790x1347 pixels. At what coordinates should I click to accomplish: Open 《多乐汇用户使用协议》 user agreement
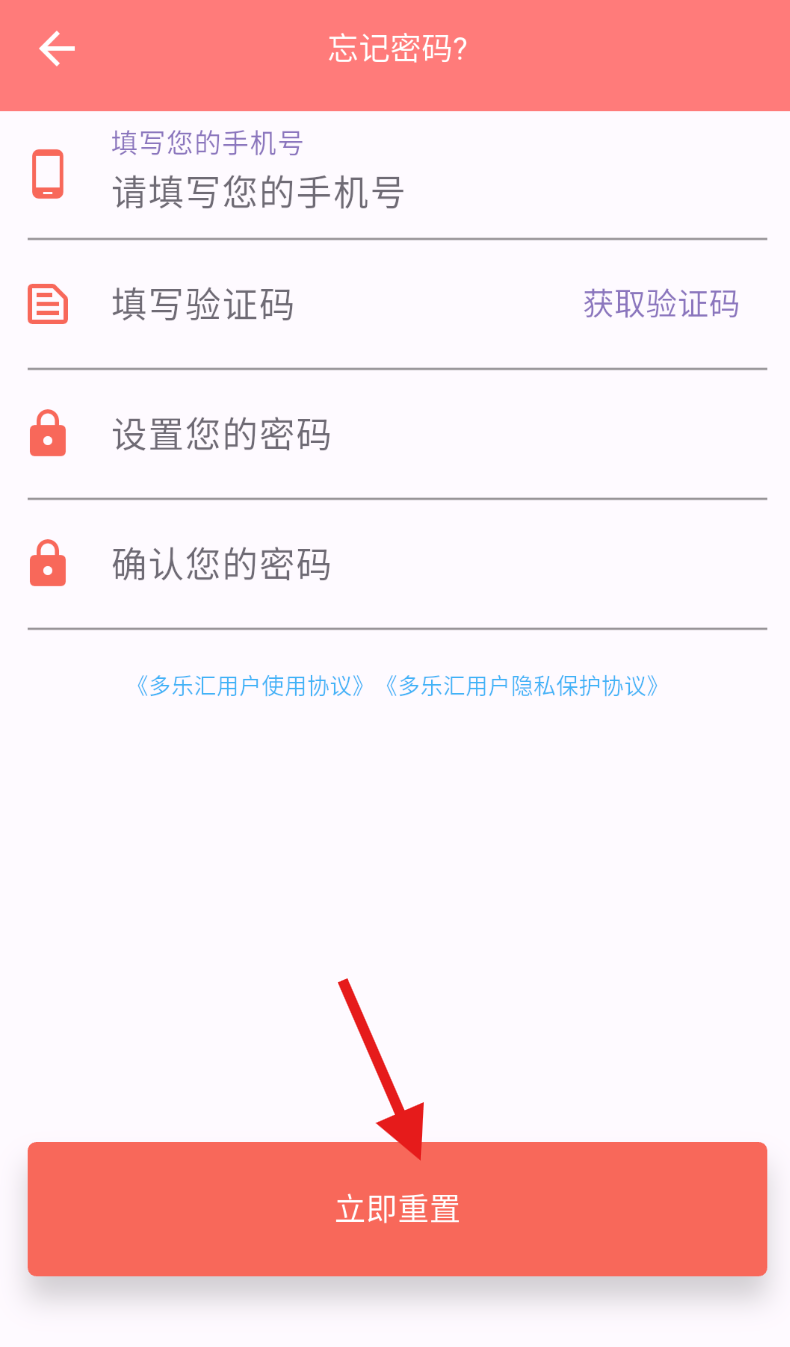[x=250, y=686]
